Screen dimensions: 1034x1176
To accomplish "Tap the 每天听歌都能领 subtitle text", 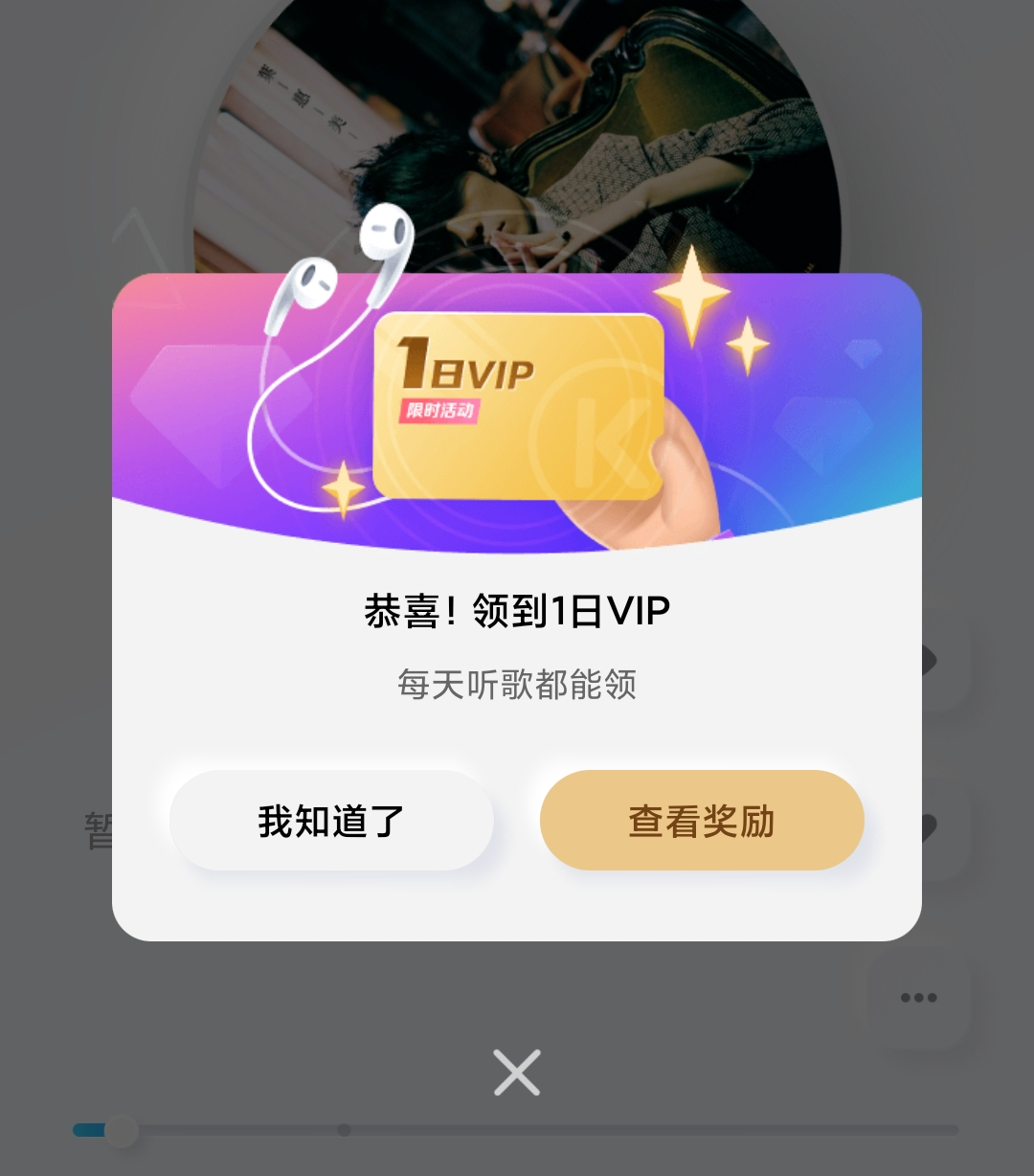I will (x=517, y=686).
